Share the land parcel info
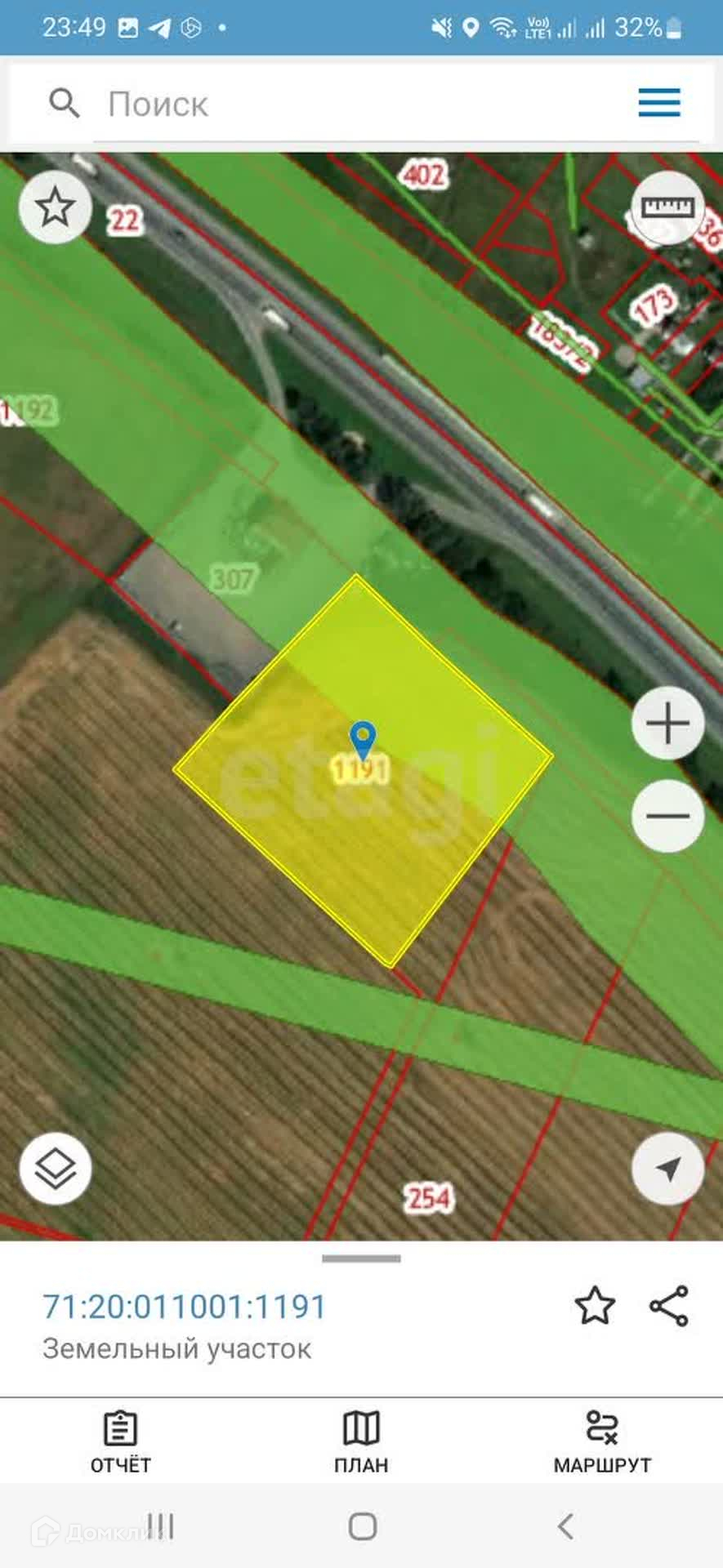The width and height of the screenshot is (723, 1568). click(669, 1305)
